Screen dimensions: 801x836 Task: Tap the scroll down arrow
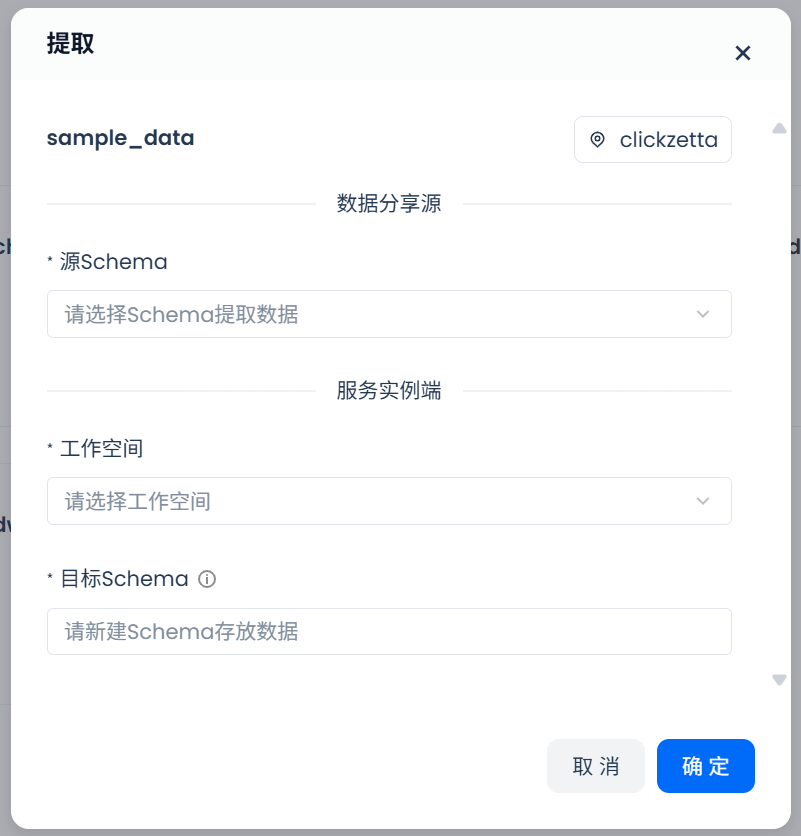click(780, 680)
